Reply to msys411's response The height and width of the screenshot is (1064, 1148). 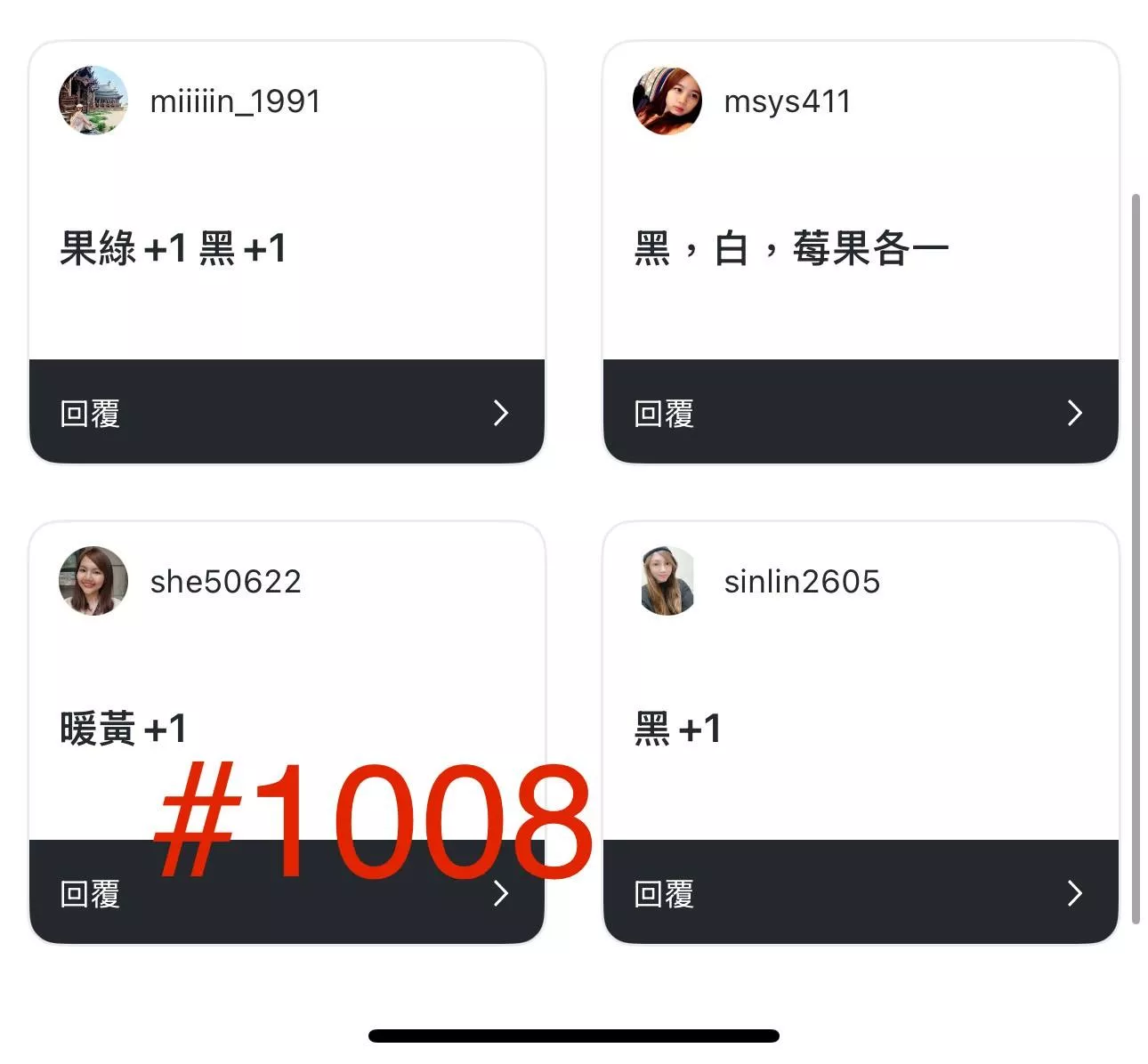(x=860, y=413)
